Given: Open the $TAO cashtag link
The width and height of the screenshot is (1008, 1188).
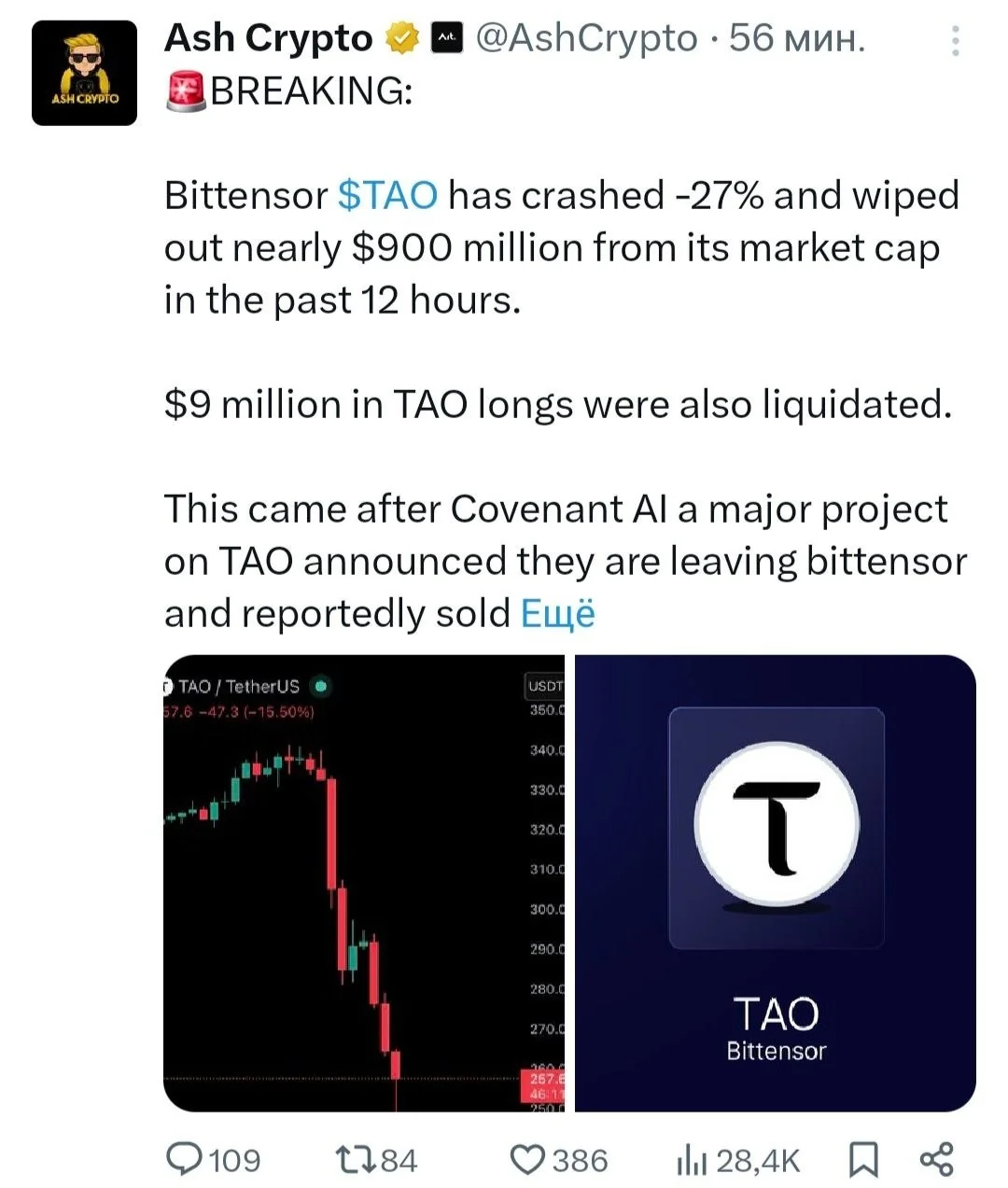Looking at the screenshot, I should [388, 194].
